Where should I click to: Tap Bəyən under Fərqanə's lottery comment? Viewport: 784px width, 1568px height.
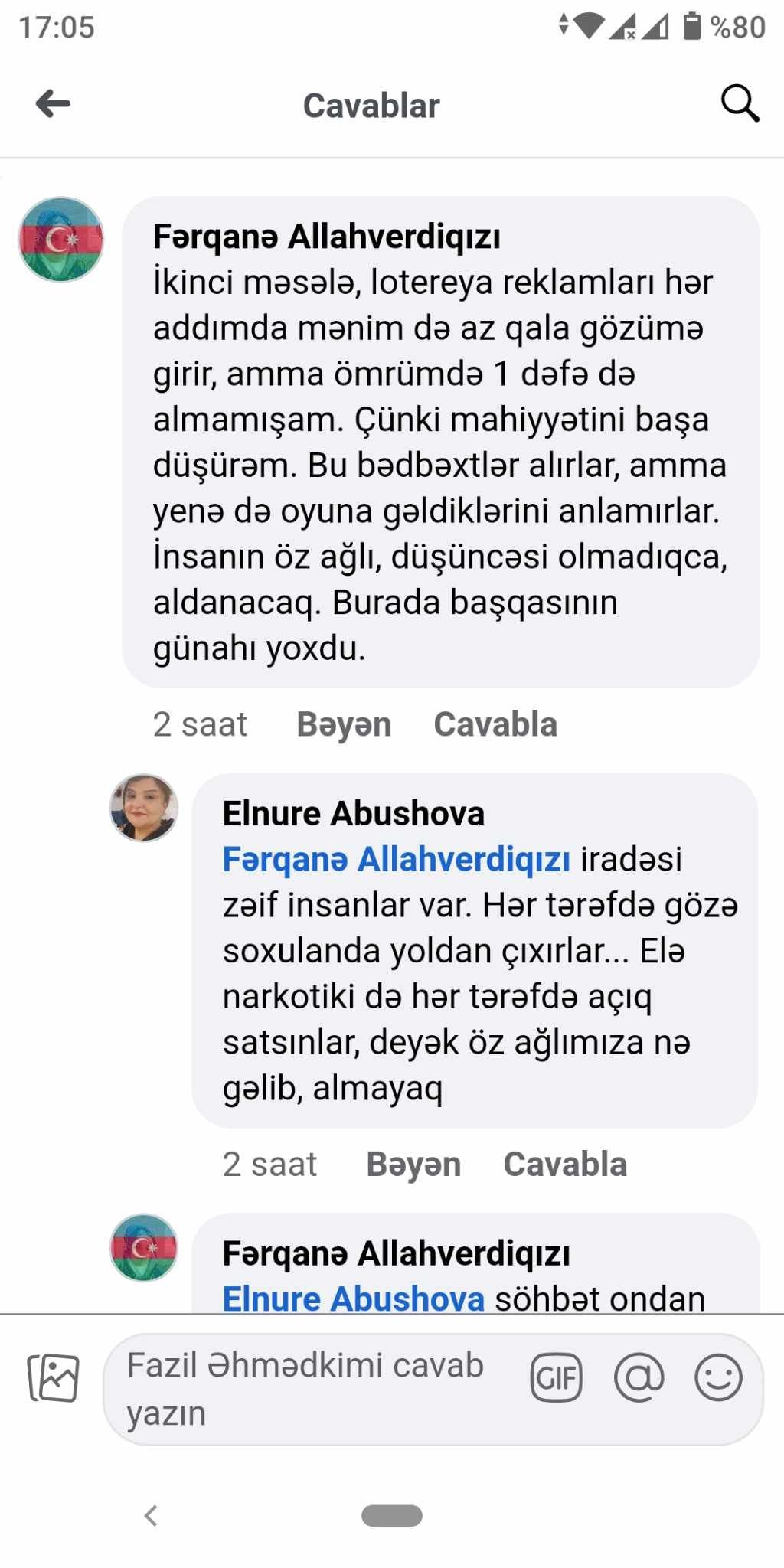(x=344, y=724)
